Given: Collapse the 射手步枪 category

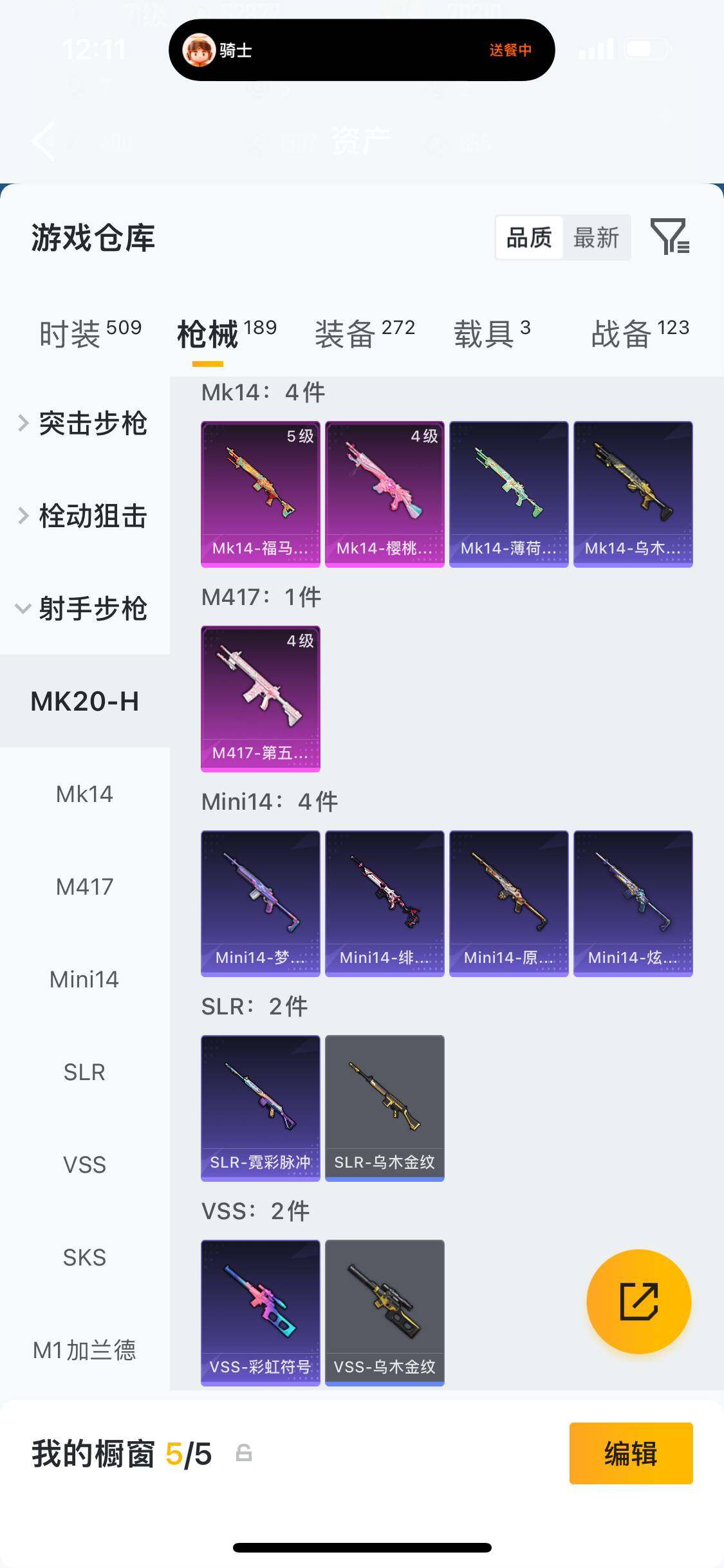Looking at the screenshot, I should pyautogui.click(x=85, y=608).
